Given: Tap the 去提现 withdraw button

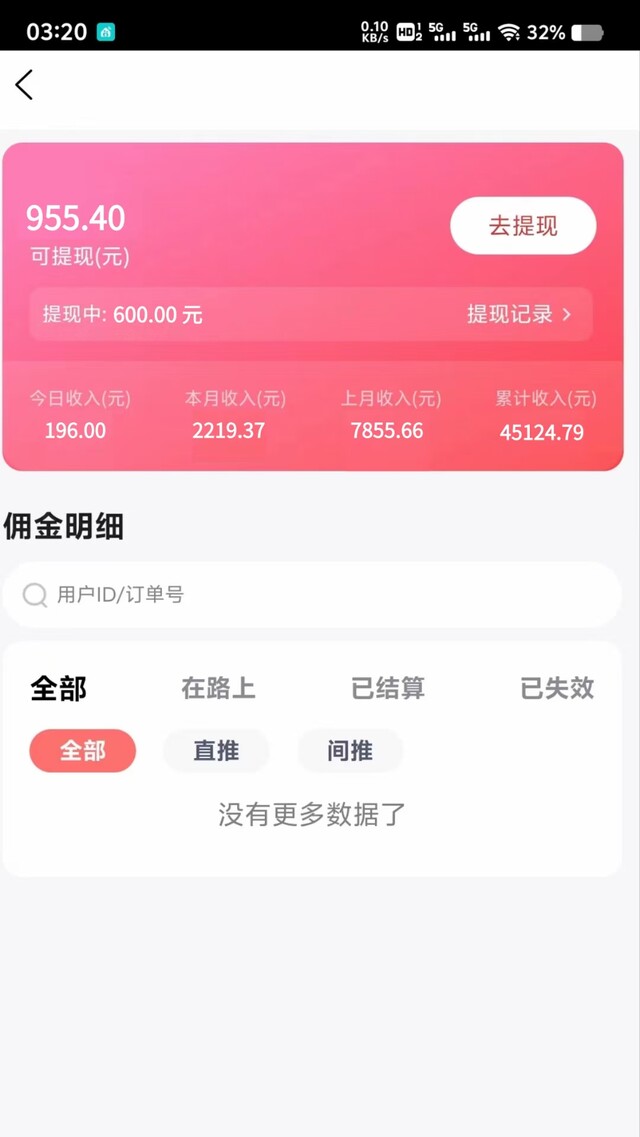Looking at the screenshot, I should pyautogui.click(x=523, y=226).
